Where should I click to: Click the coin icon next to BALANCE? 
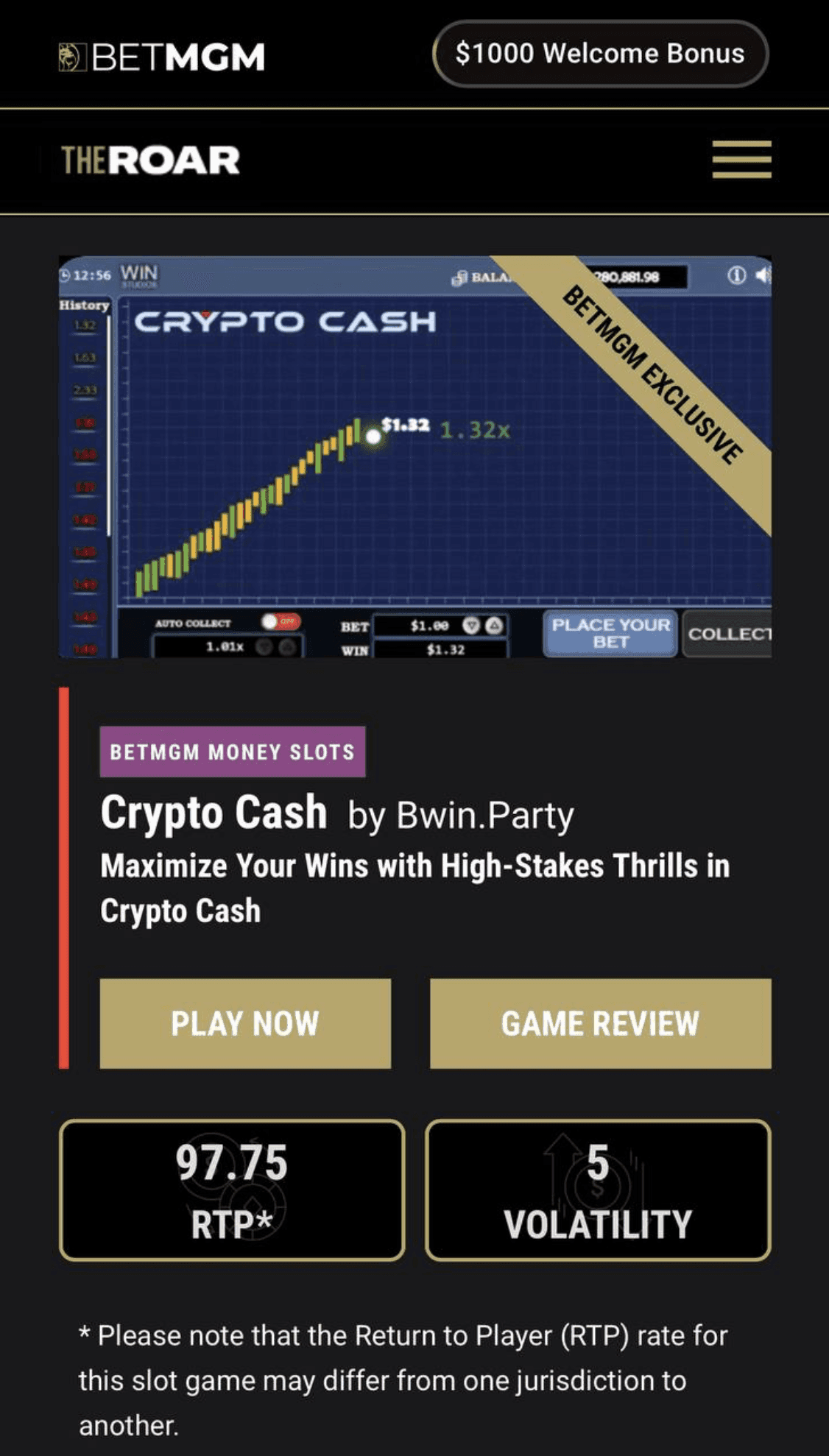tap(462, 277)
